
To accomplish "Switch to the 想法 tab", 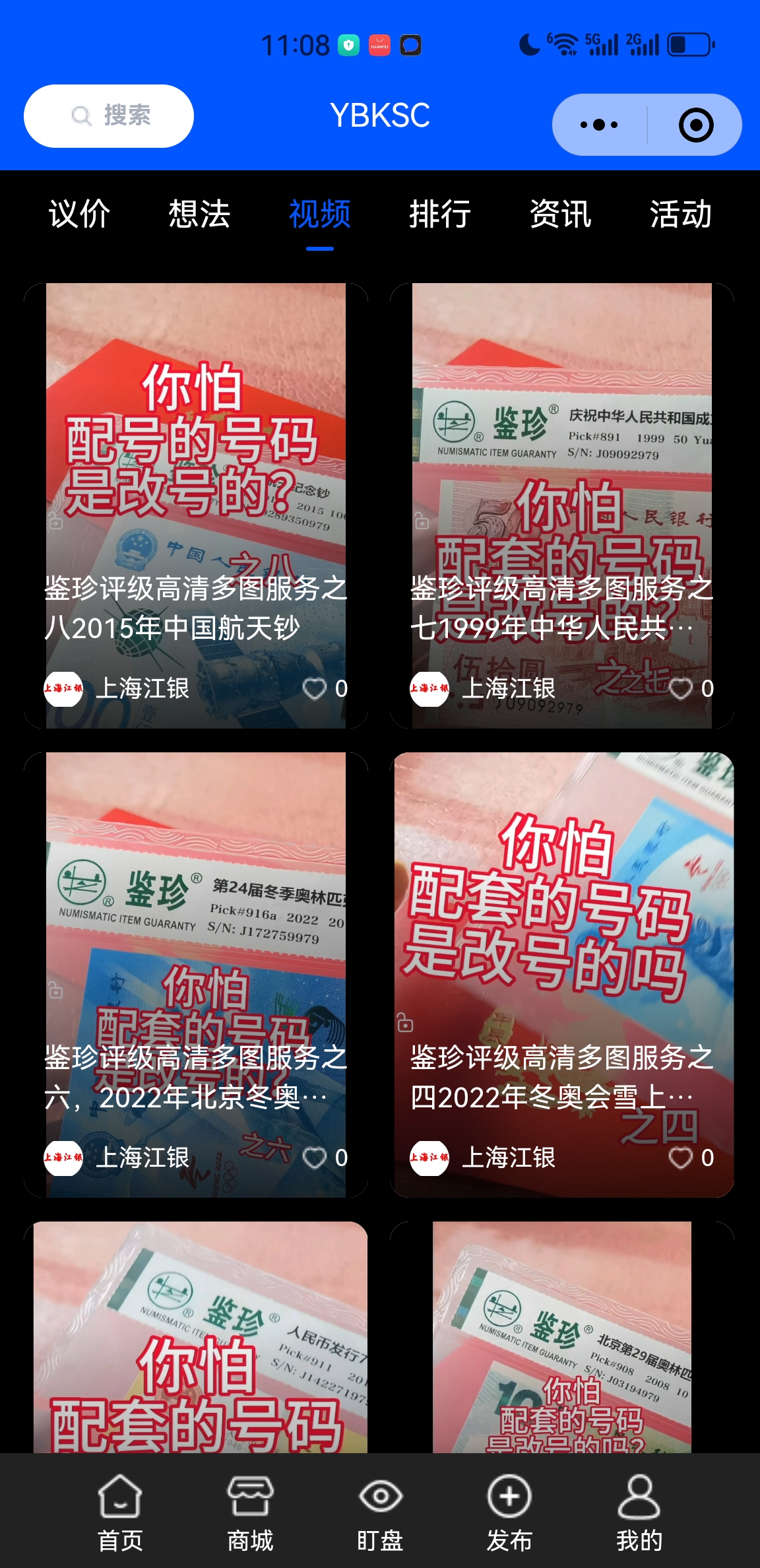I will tap(199, 214).
